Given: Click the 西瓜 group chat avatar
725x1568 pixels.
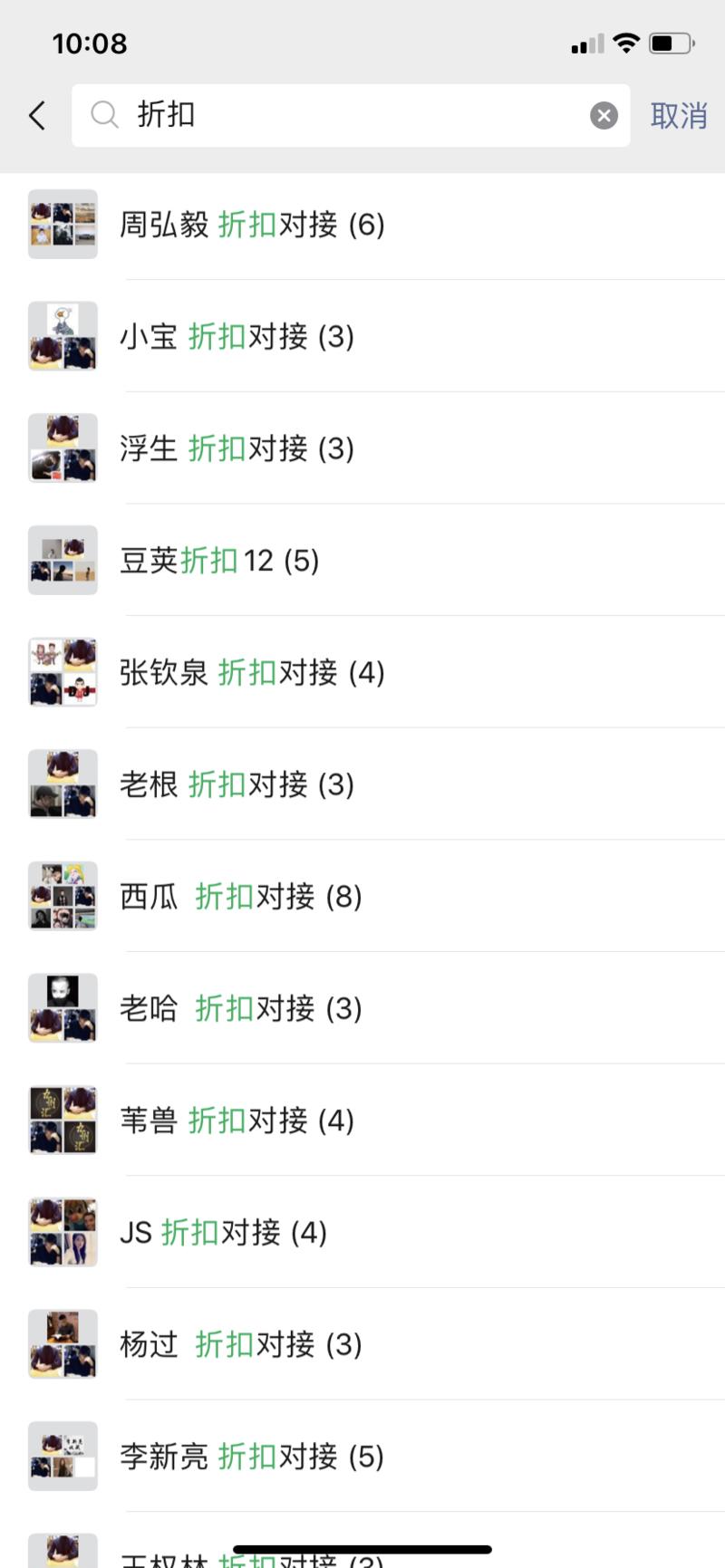Looking at the screenshot, I should point(63,896).
